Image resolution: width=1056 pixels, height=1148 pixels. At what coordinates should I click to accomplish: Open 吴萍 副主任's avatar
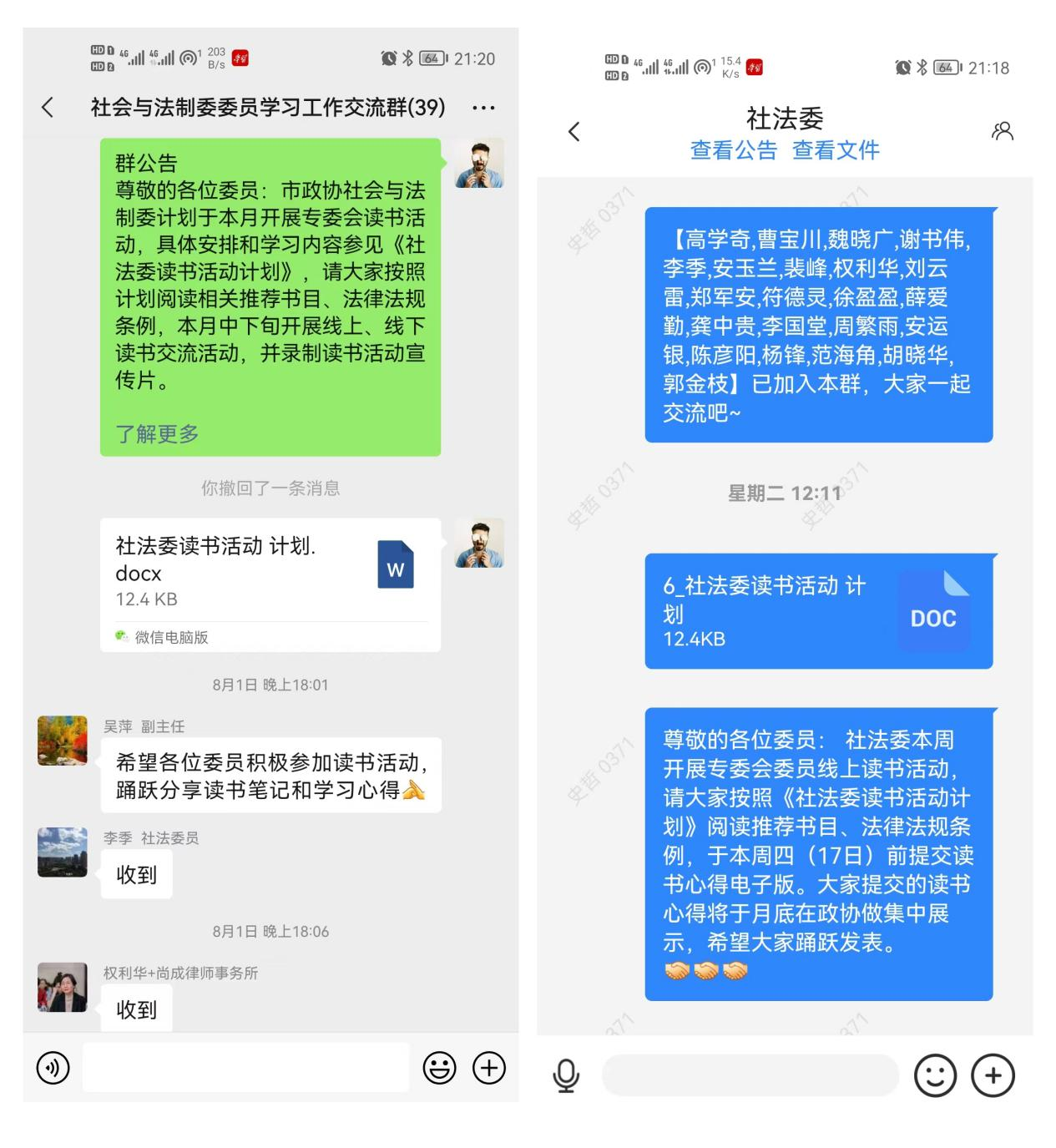tap(63, 741)
